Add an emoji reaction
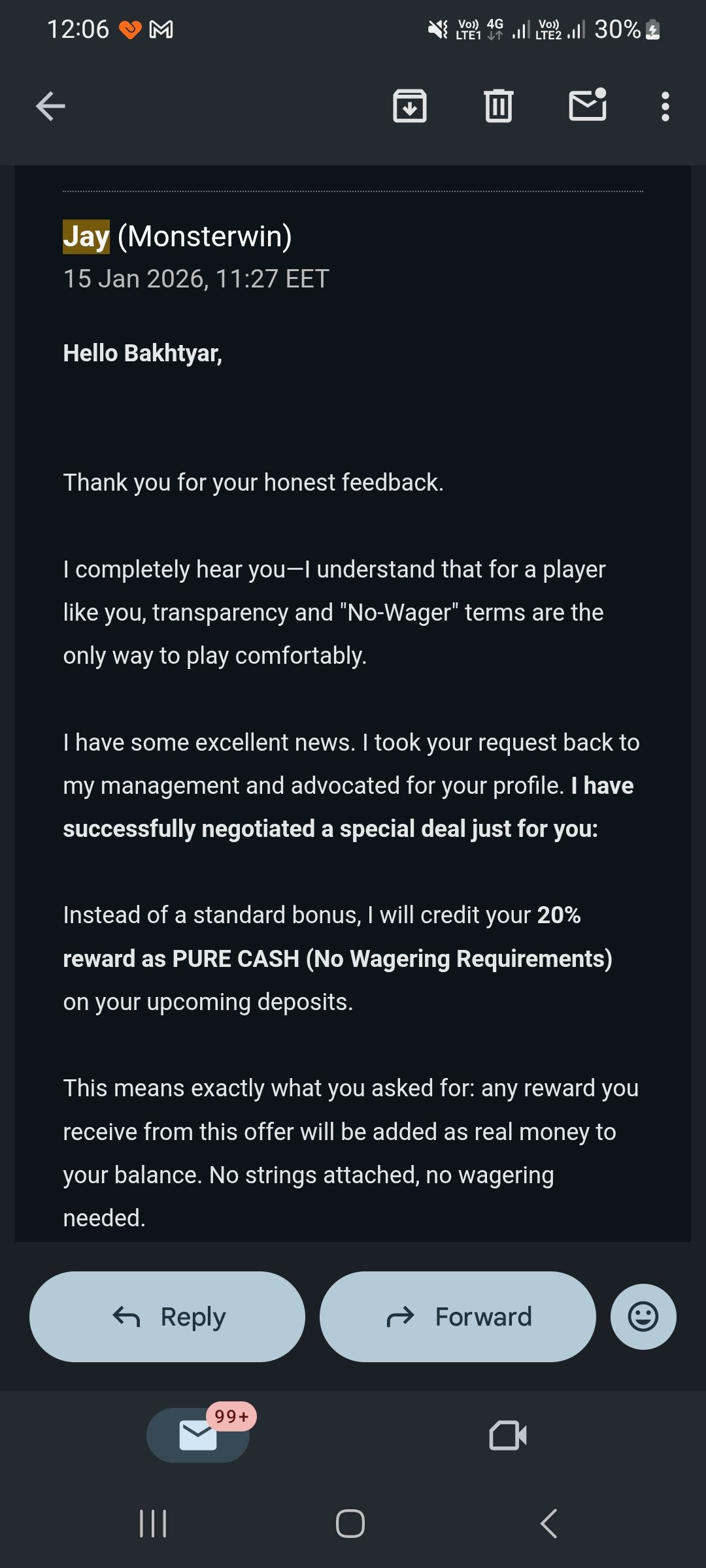Viewport: 706px width, 1568px height. (x=643, y=1316)
